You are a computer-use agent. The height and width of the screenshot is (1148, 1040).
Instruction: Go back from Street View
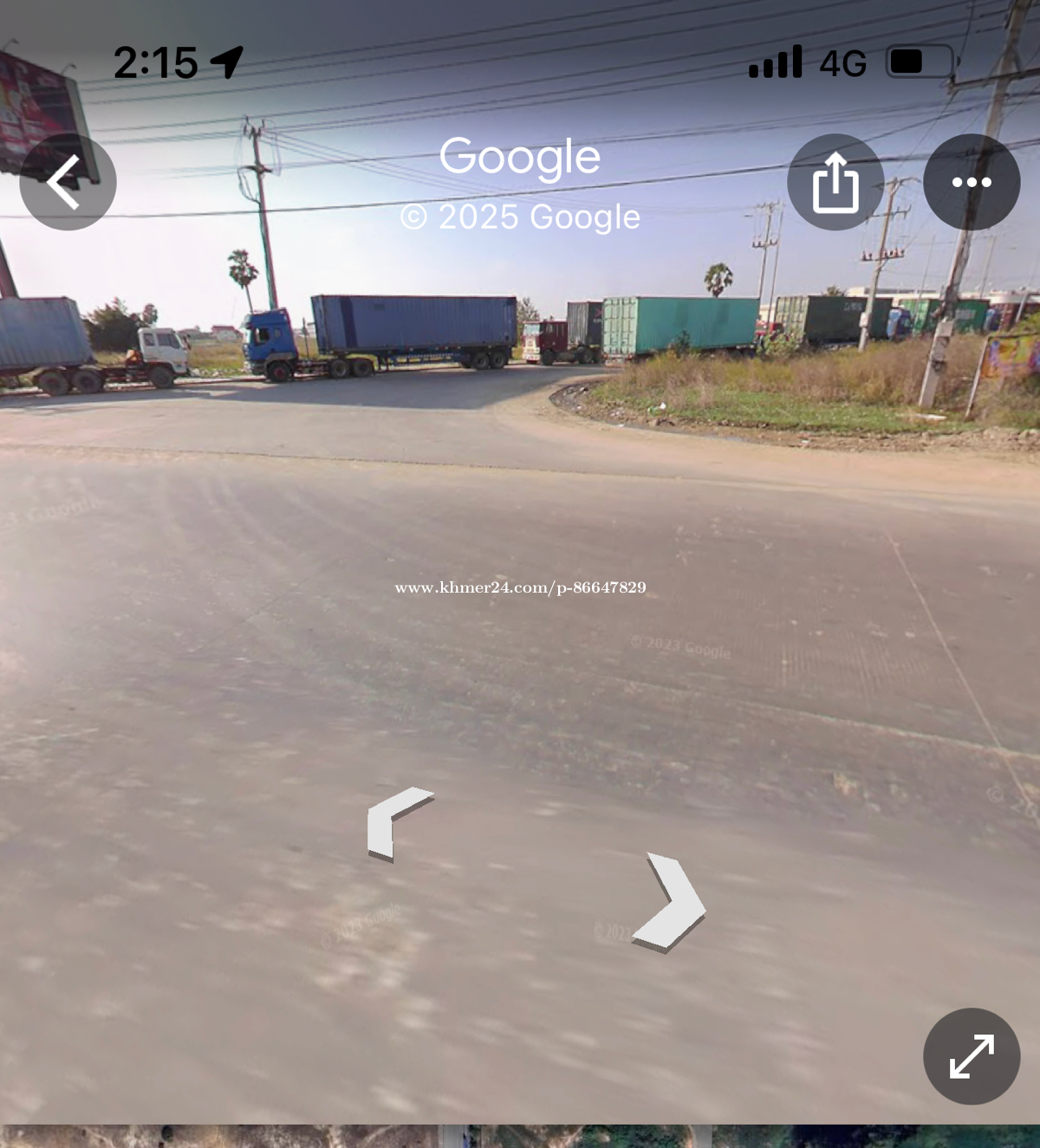pyautogui.click(x=68, y=182)
